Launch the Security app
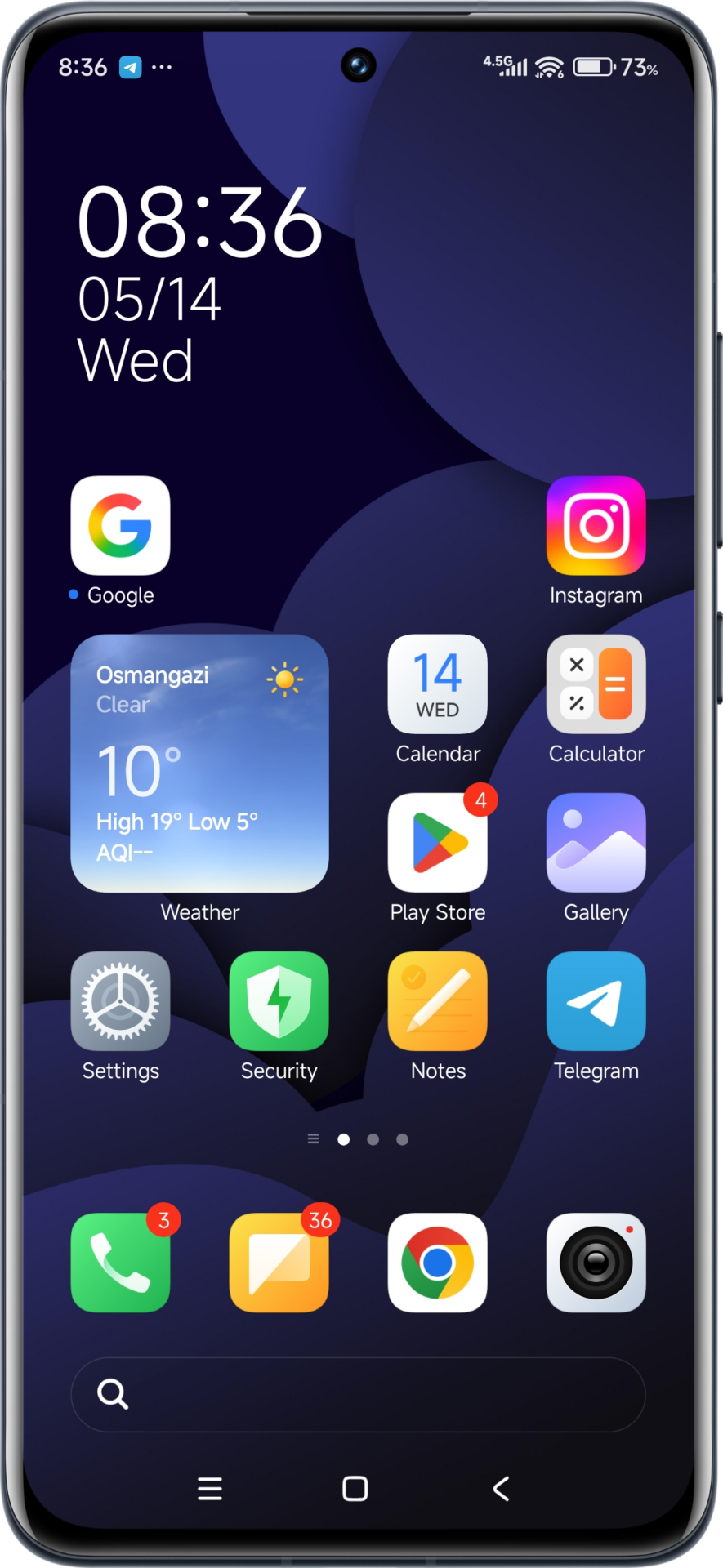The width and height of the screenshot is (723, 1568). (279, 1001)
